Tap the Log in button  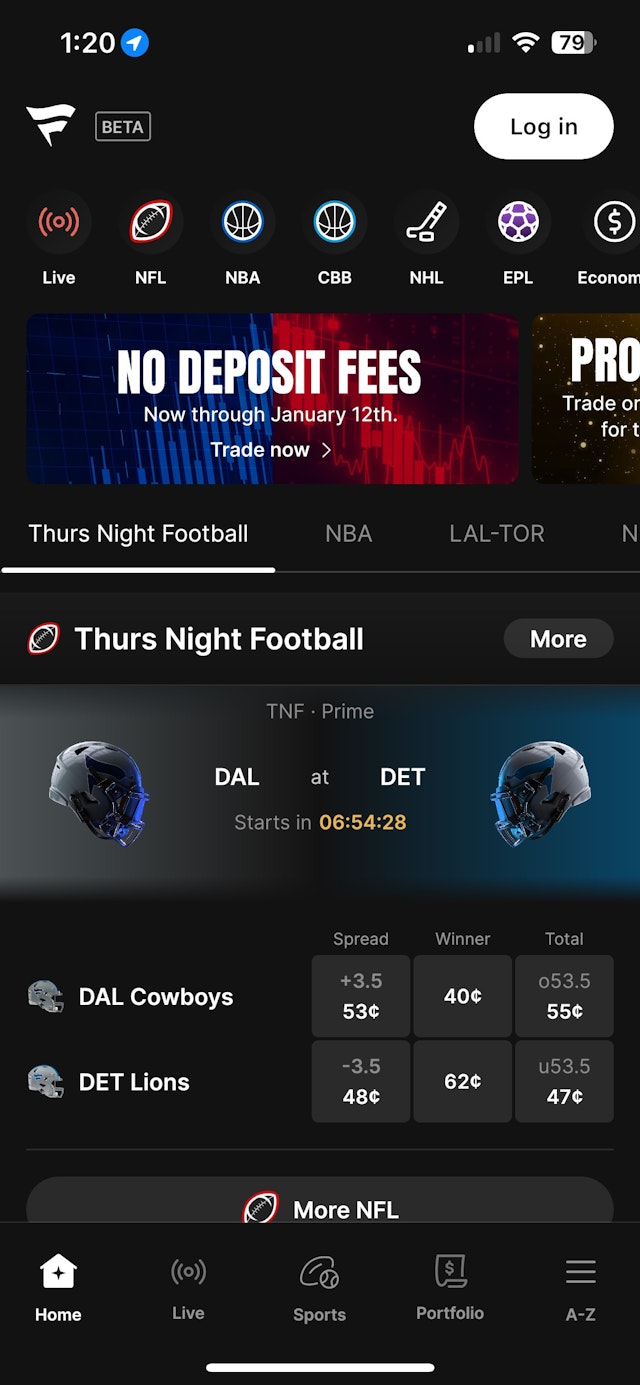543,127
